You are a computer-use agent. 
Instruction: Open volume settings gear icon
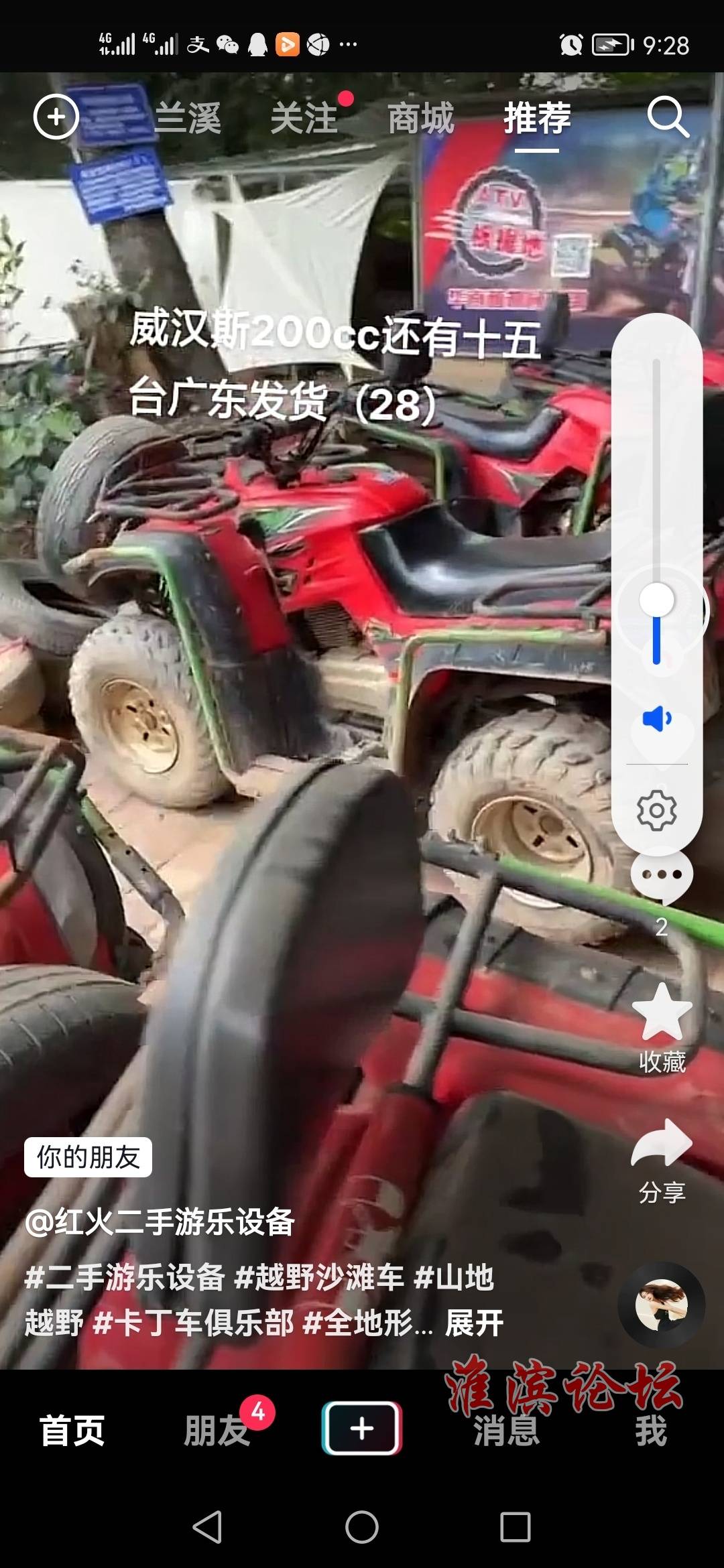point(656,810)
